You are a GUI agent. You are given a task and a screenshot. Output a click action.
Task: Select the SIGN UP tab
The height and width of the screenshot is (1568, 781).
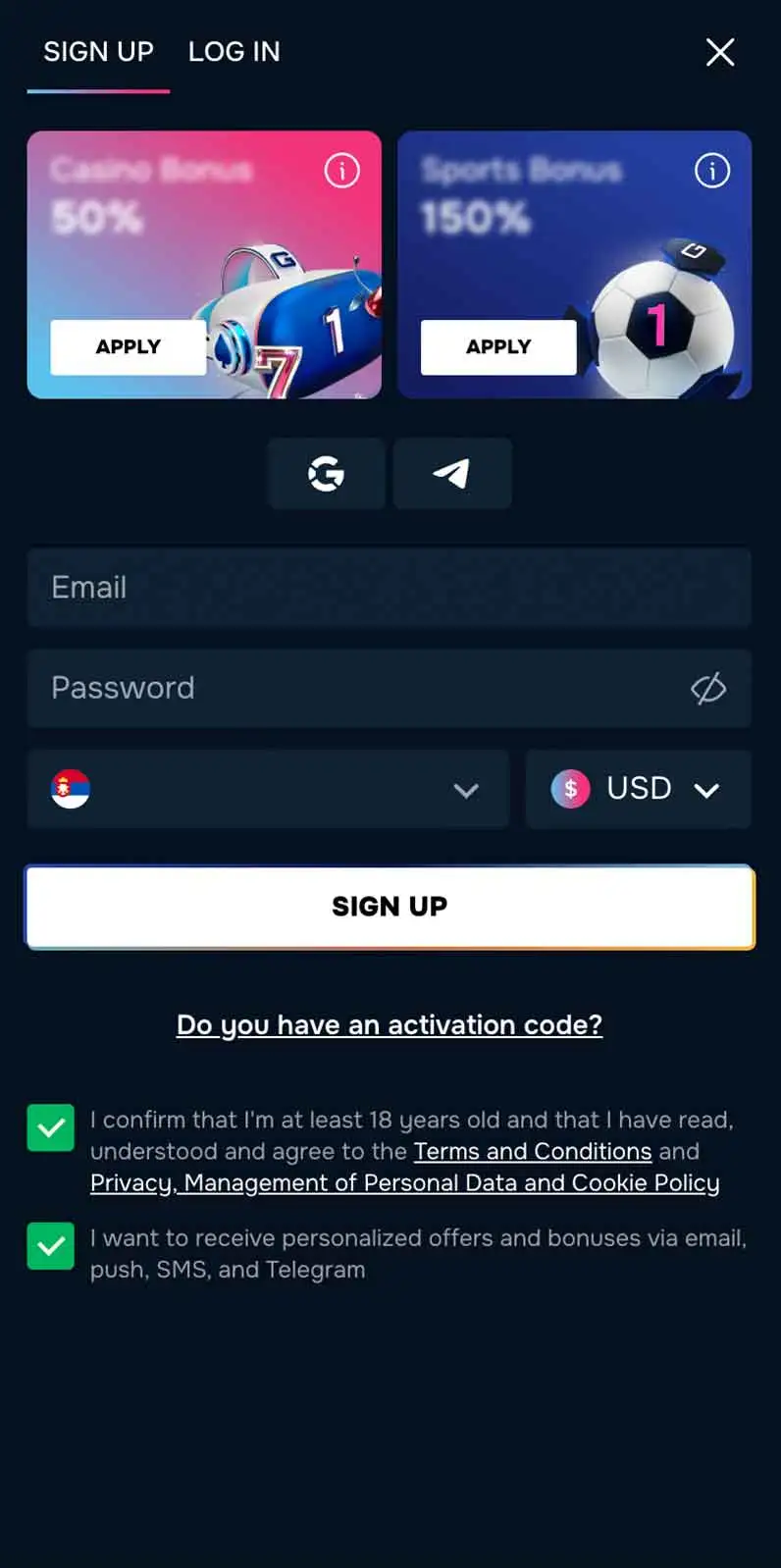(98, 52)
